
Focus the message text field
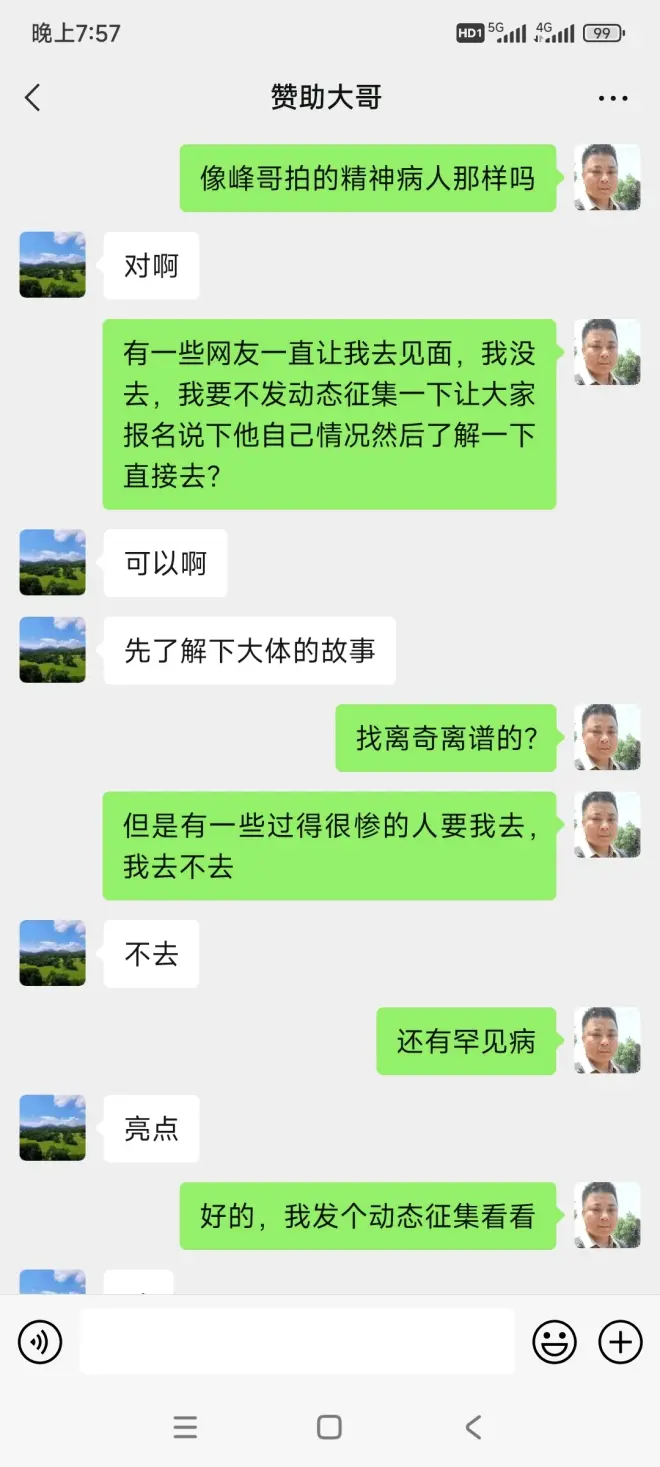tap(297, 1341)
